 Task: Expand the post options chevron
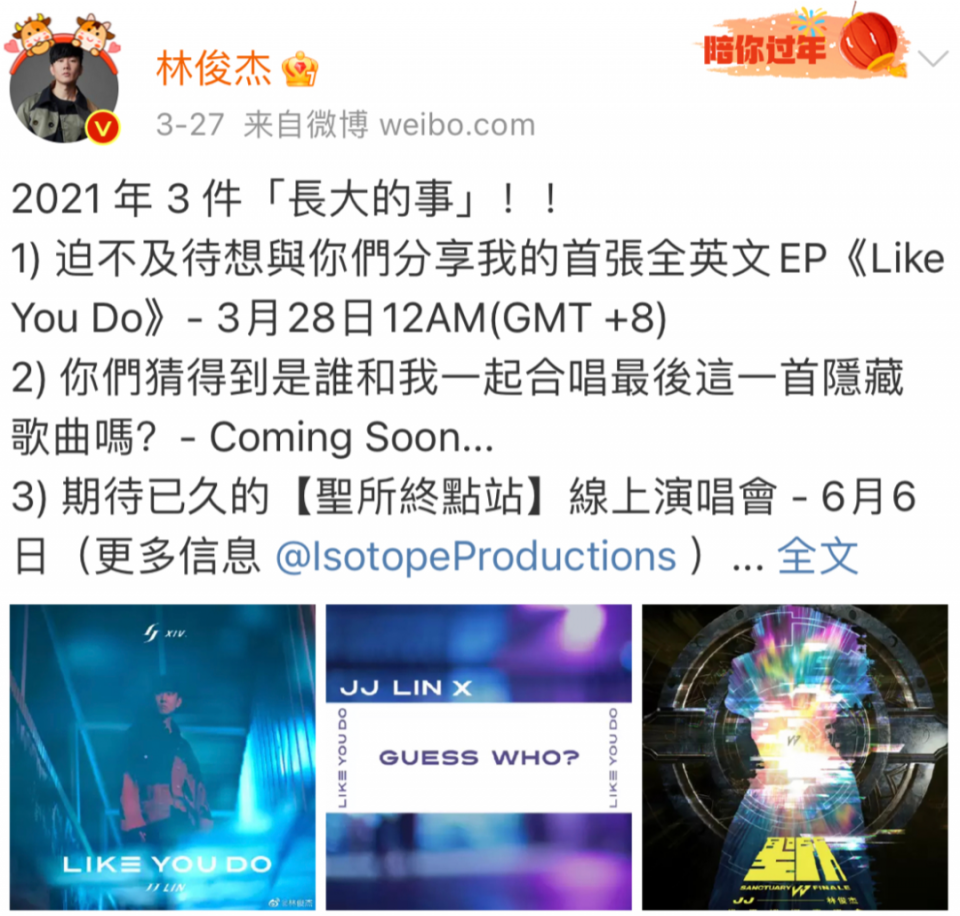931,60
